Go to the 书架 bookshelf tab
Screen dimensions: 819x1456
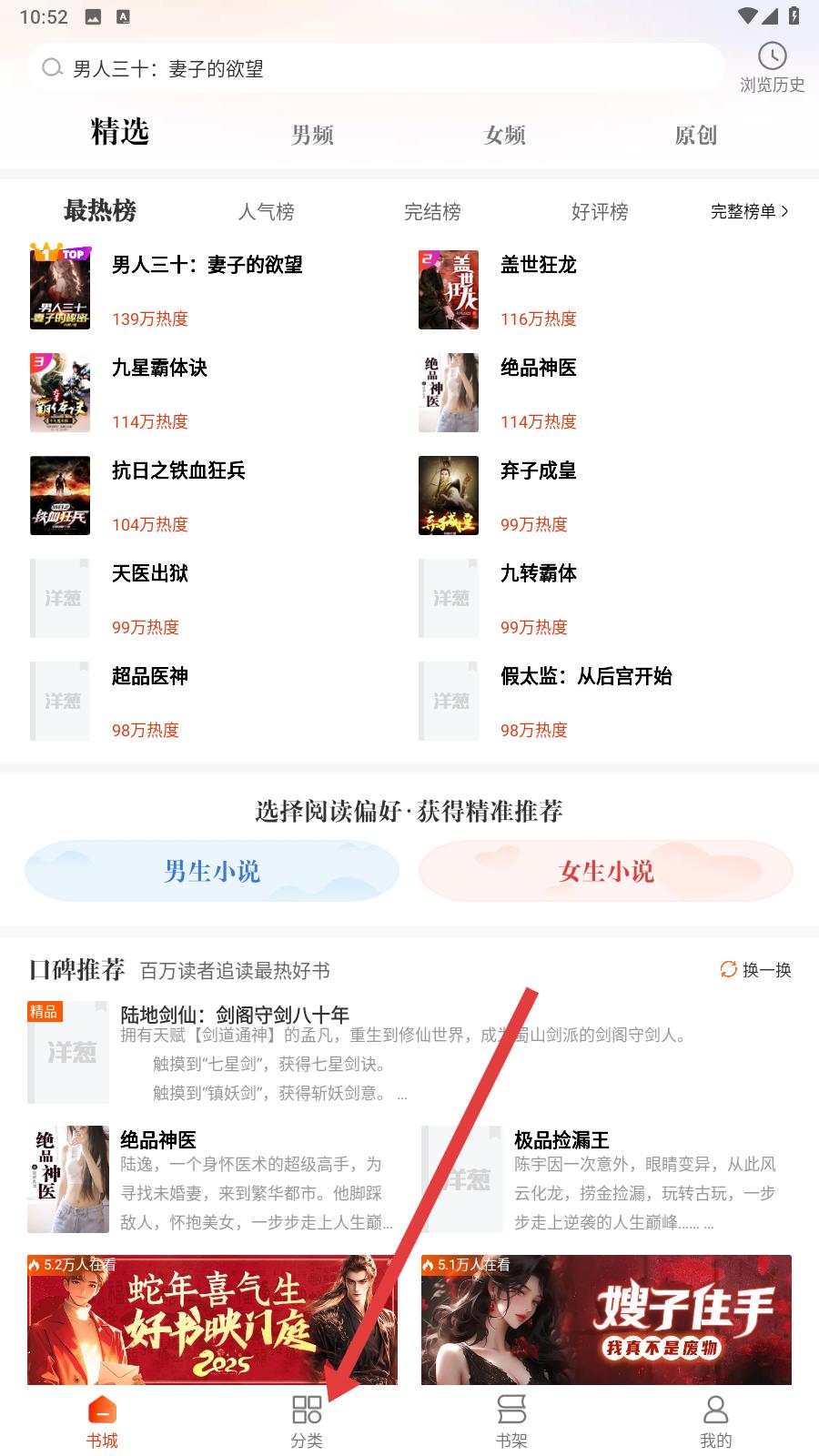tap(511, 1421)
